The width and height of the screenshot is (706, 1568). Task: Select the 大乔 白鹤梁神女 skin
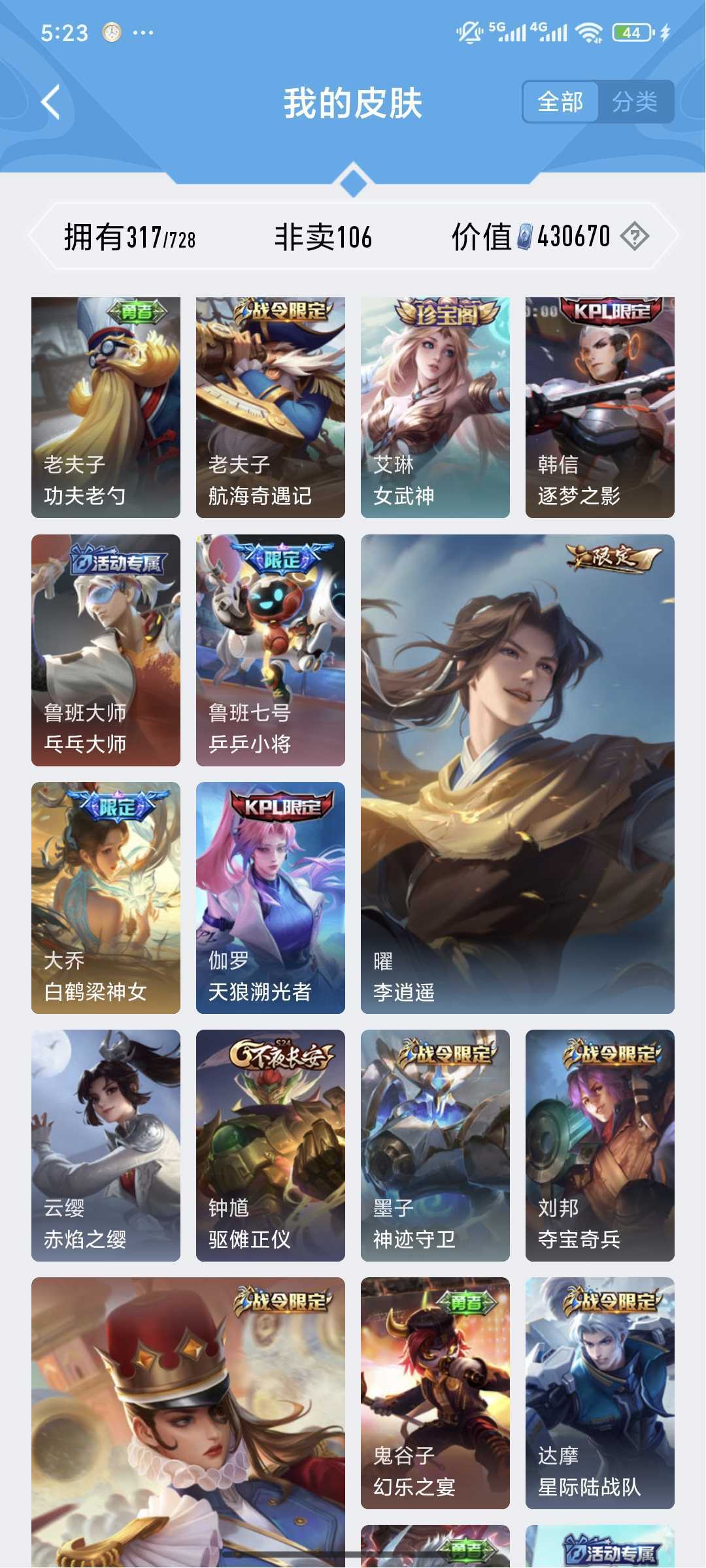106,898
